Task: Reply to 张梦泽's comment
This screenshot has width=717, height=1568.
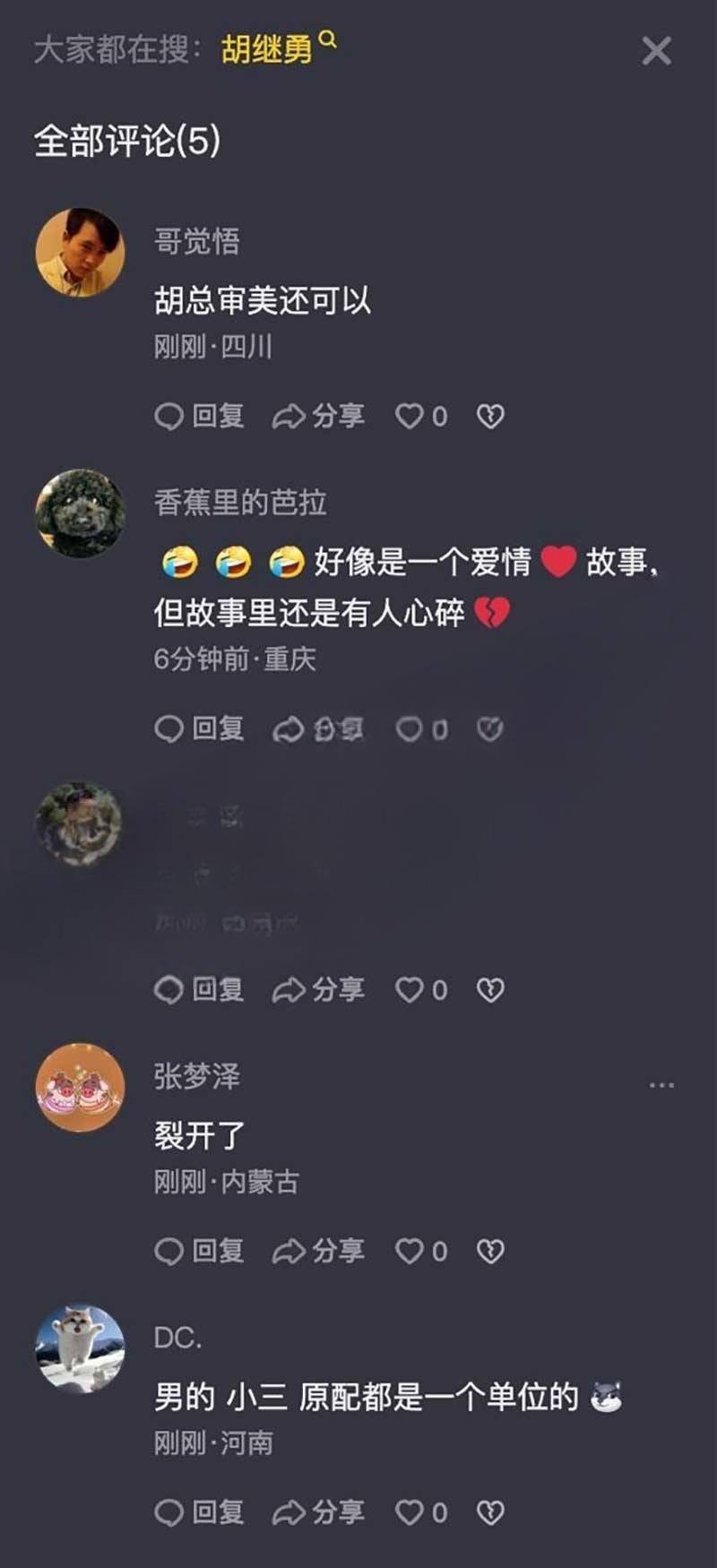Action: tap(200, 1251)
